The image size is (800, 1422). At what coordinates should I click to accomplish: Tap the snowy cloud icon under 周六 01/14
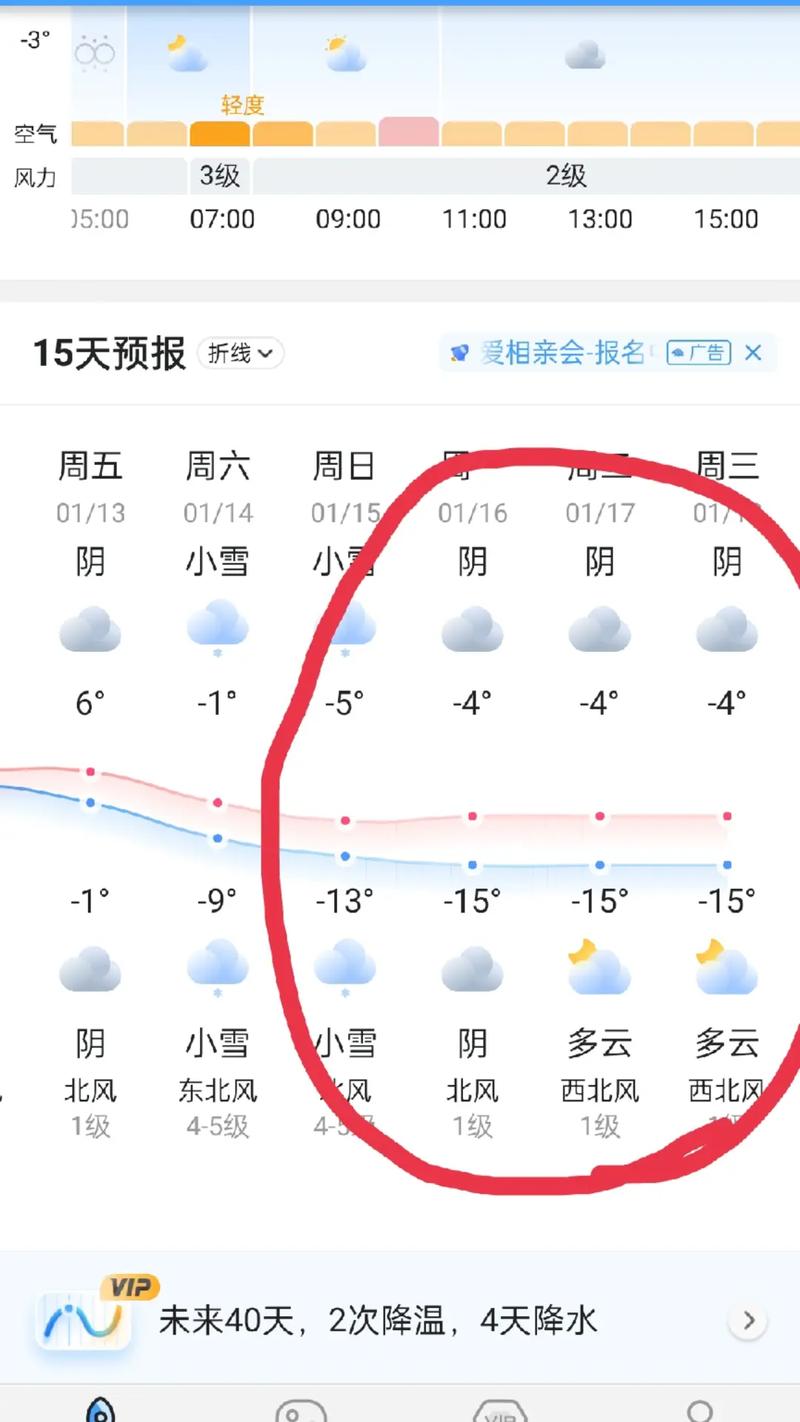point(218,630)
